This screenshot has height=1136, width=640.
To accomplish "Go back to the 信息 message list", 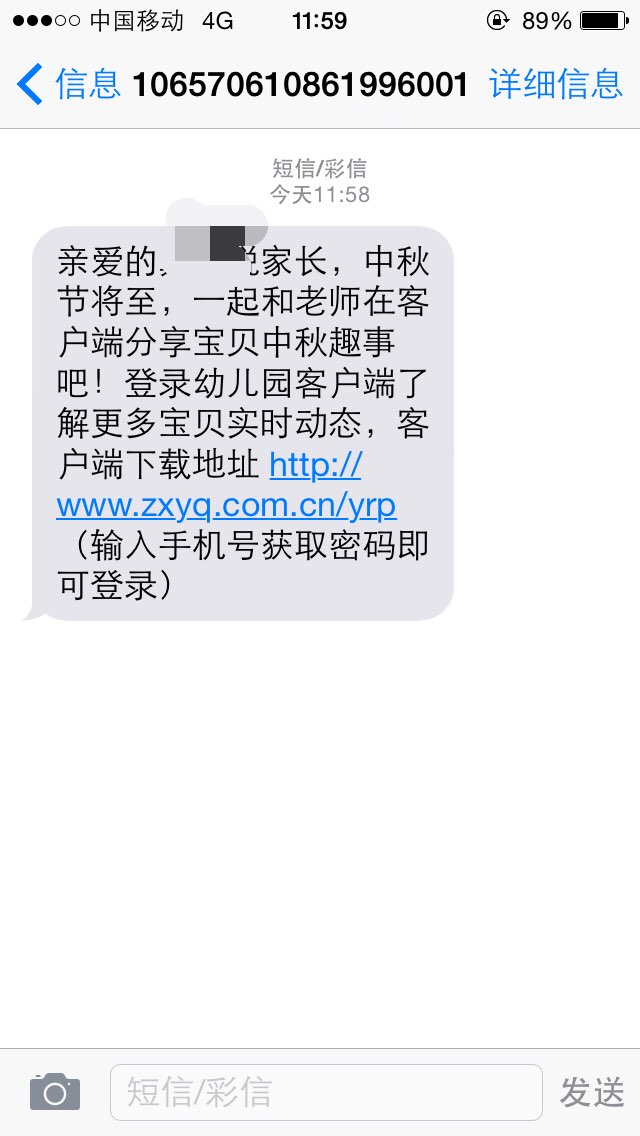I will point(68,84).
